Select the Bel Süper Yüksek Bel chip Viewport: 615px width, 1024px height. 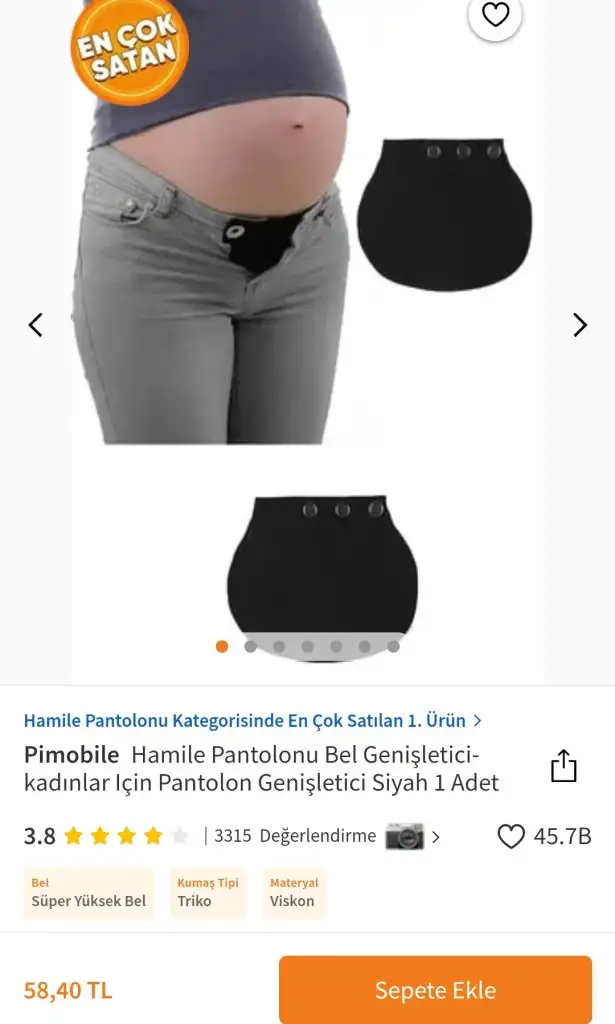[89, 893]
